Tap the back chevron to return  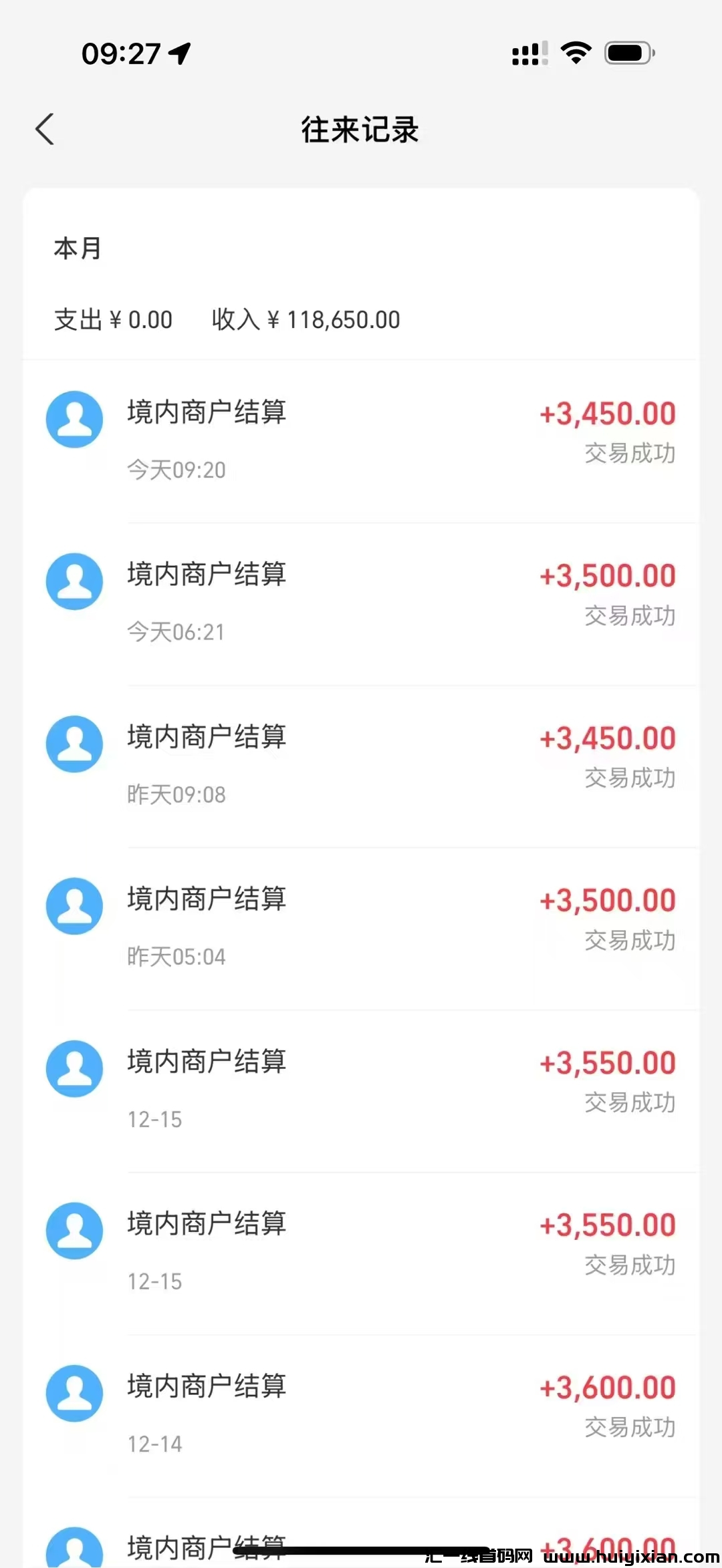[x=44, y=128]
